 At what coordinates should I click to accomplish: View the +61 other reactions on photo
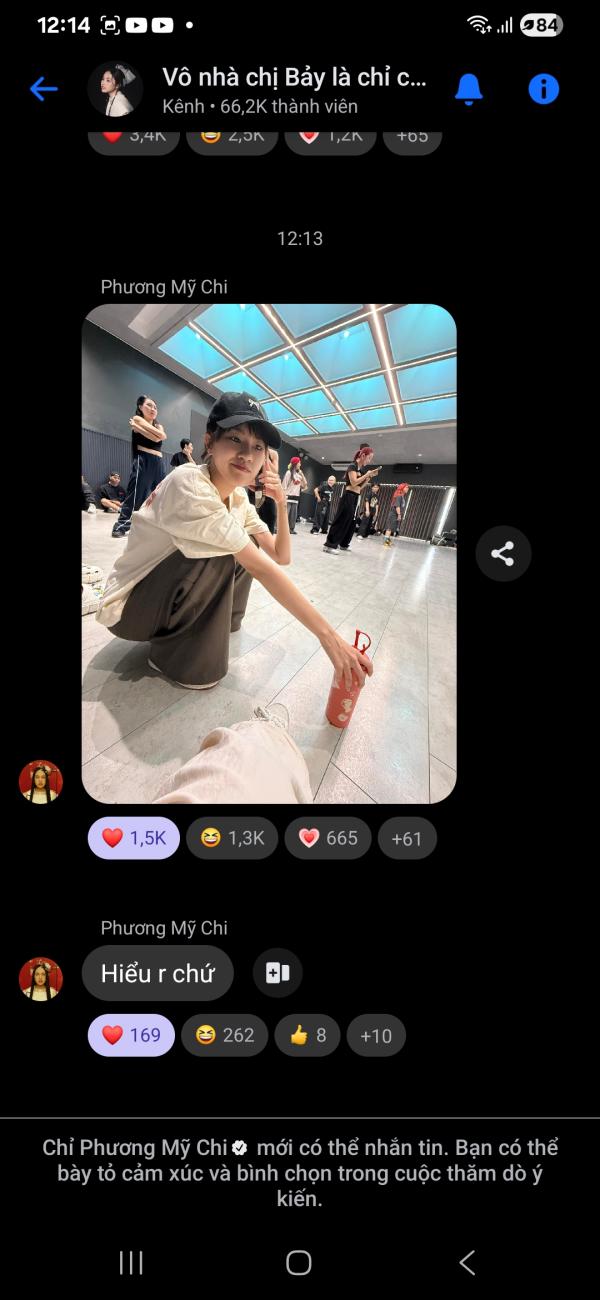tap(407, 838)
